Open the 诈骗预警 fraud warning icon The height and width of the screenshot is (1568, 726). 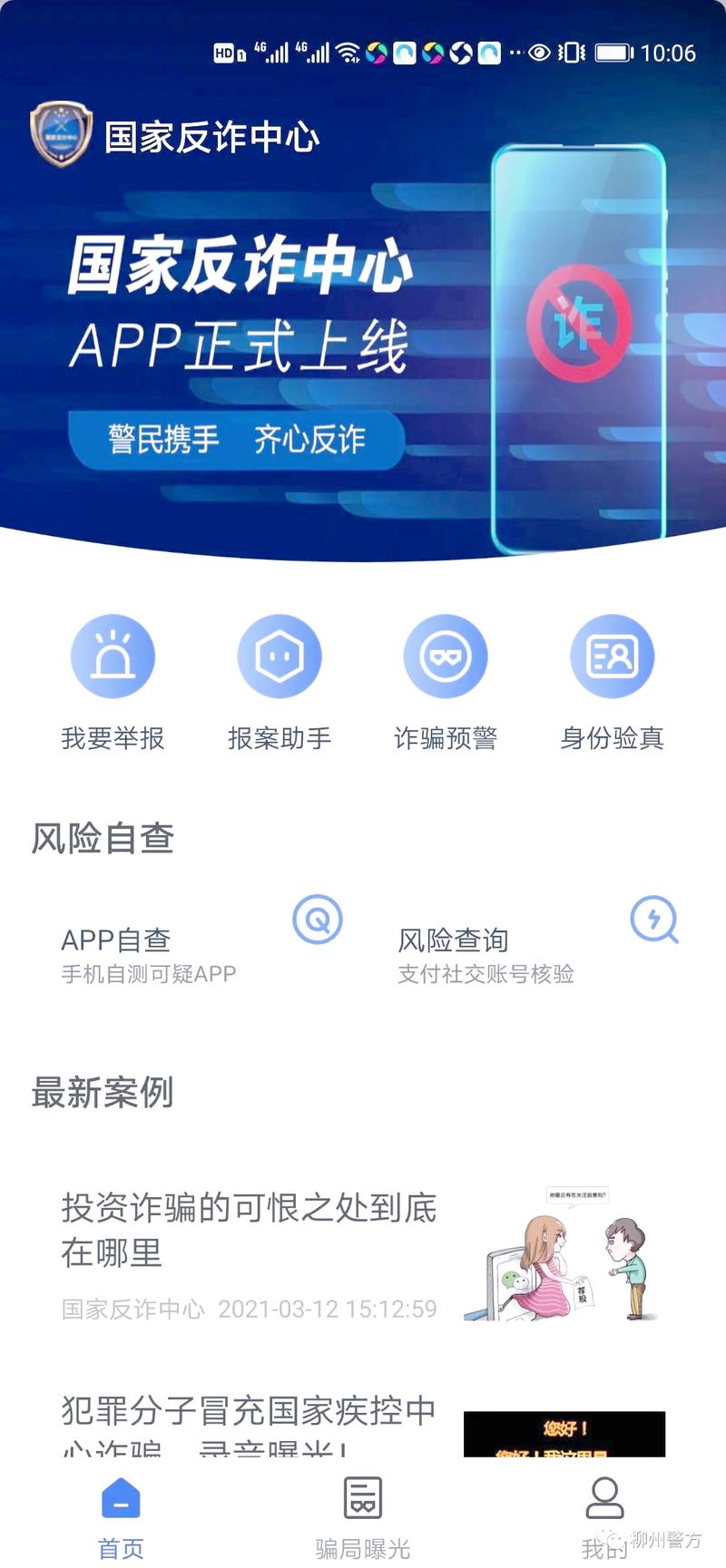pos(446,656)
